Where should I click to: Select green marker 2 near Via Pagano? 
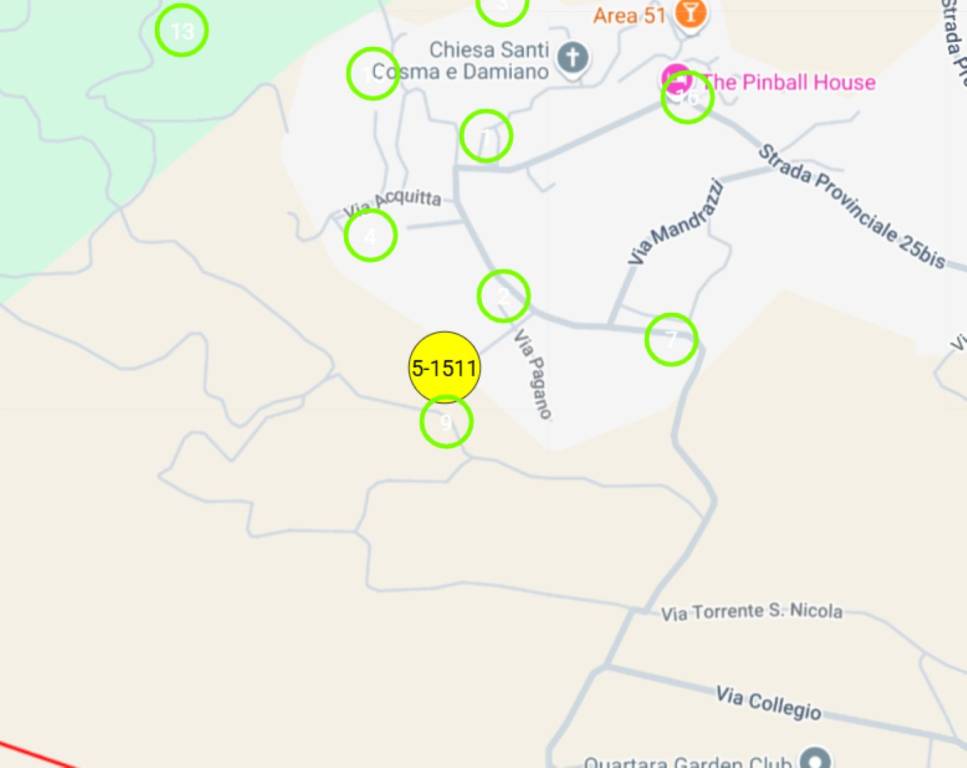click(x=503, y=296)
